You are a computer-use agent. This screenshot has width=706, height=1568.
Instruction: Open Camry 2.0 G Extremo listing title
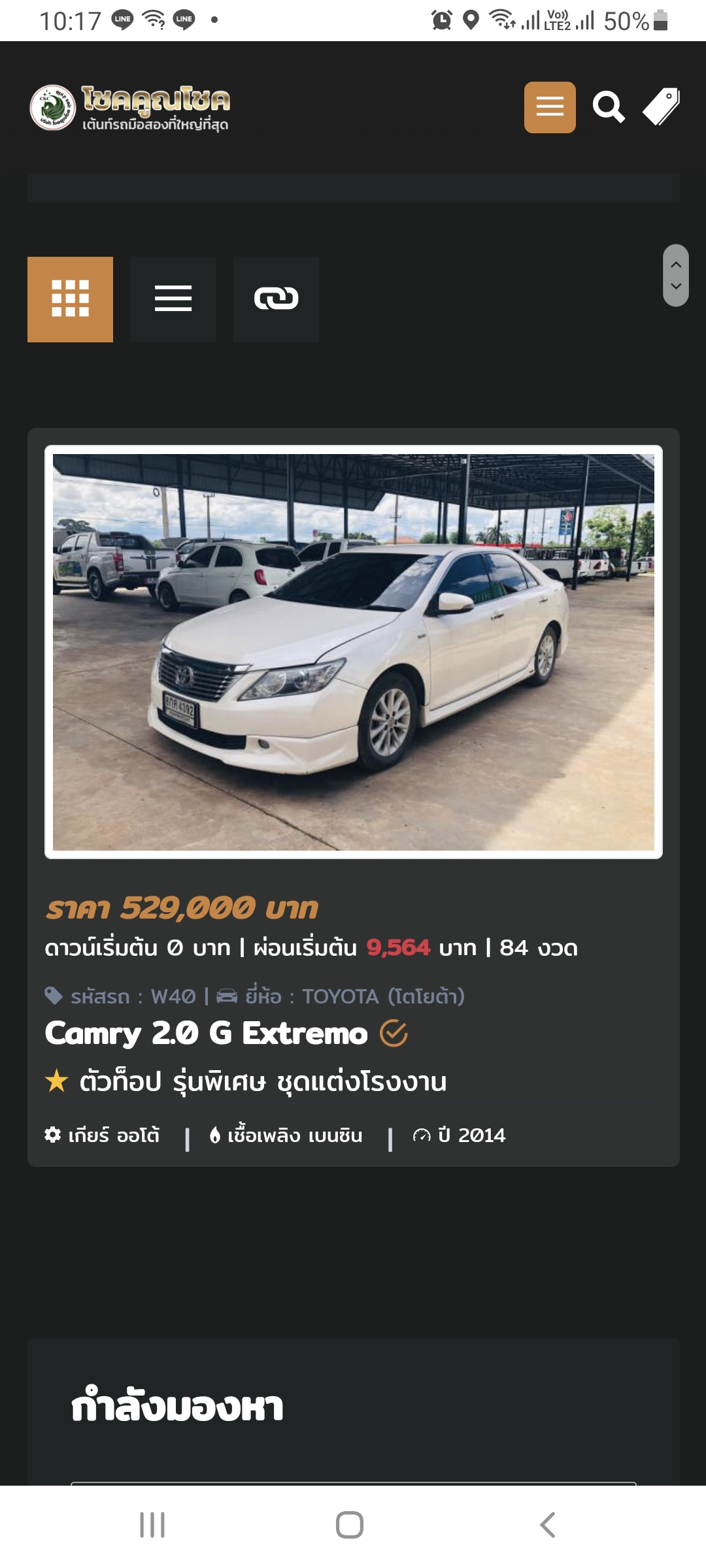point(207,1034)
